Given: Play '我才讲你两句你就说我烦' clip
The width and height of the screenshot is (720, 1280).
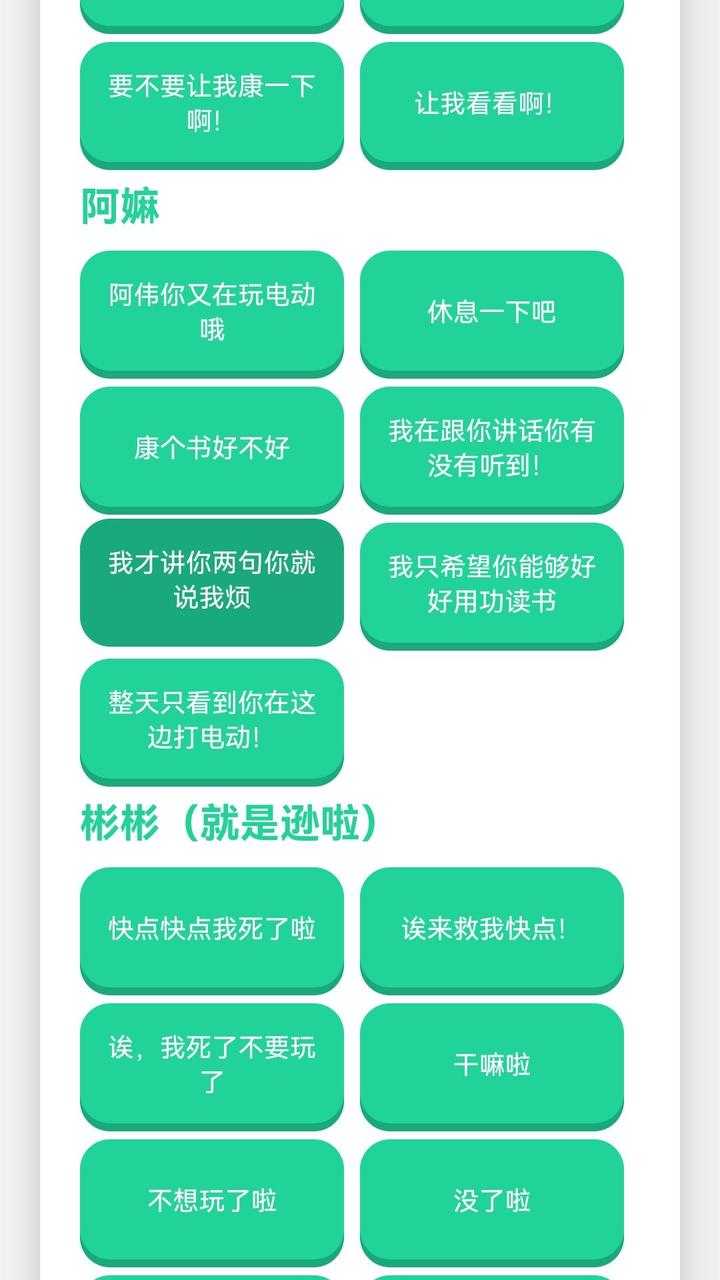Looking at the screenshot, I should (x=211, y=581).
